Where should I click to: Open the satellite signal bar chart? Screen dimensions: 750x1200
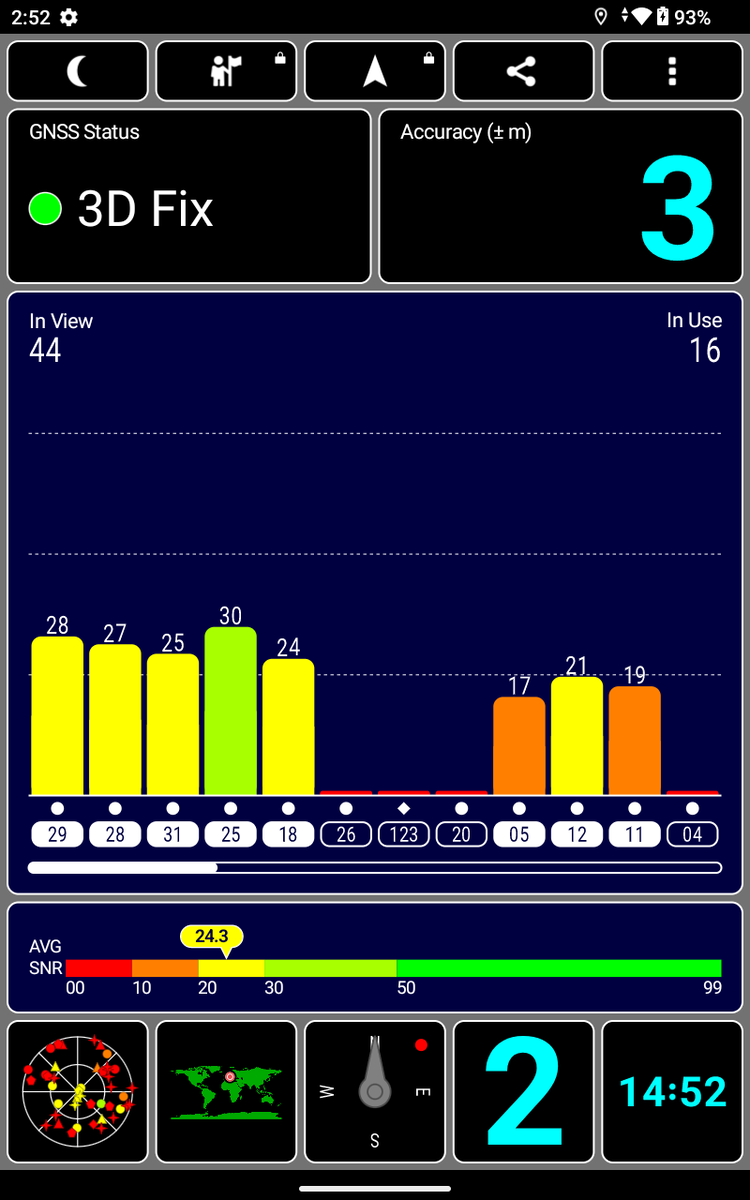tap(375, 592)
